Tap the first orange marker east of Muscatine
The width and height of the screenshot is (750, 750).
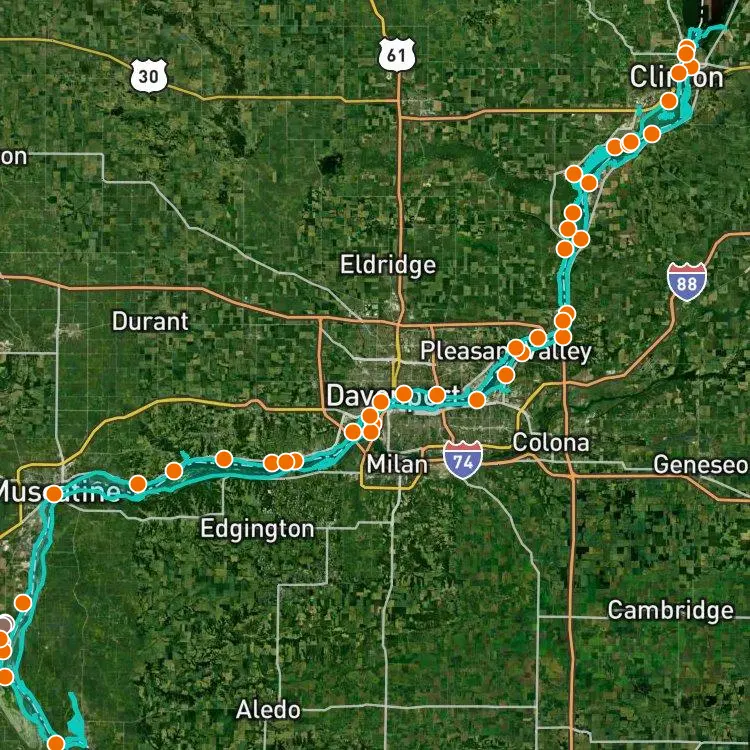pyautogui.click(x=138, y=484)
